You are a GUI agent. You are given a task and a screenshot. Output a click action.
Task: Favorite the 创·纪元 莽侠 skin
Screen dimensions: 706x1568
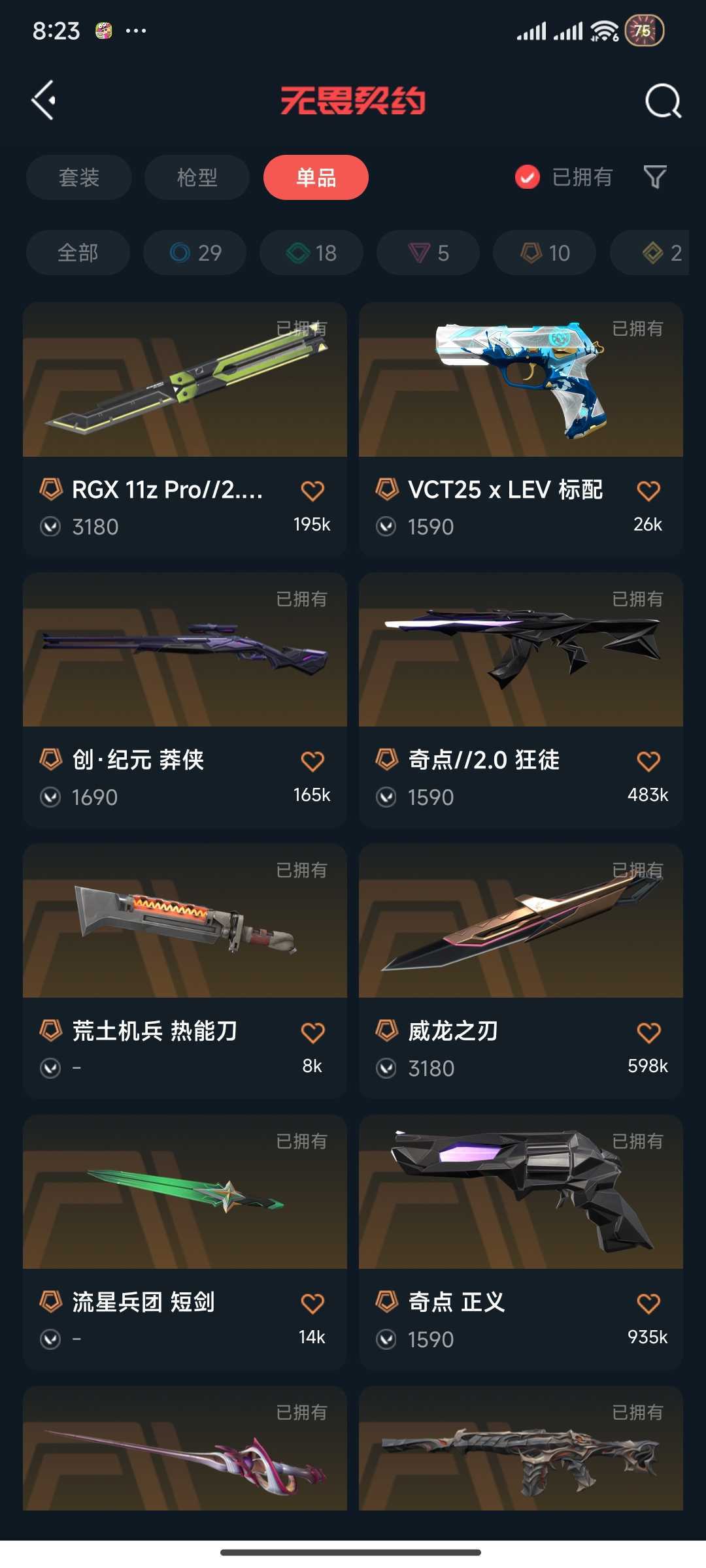312,761
